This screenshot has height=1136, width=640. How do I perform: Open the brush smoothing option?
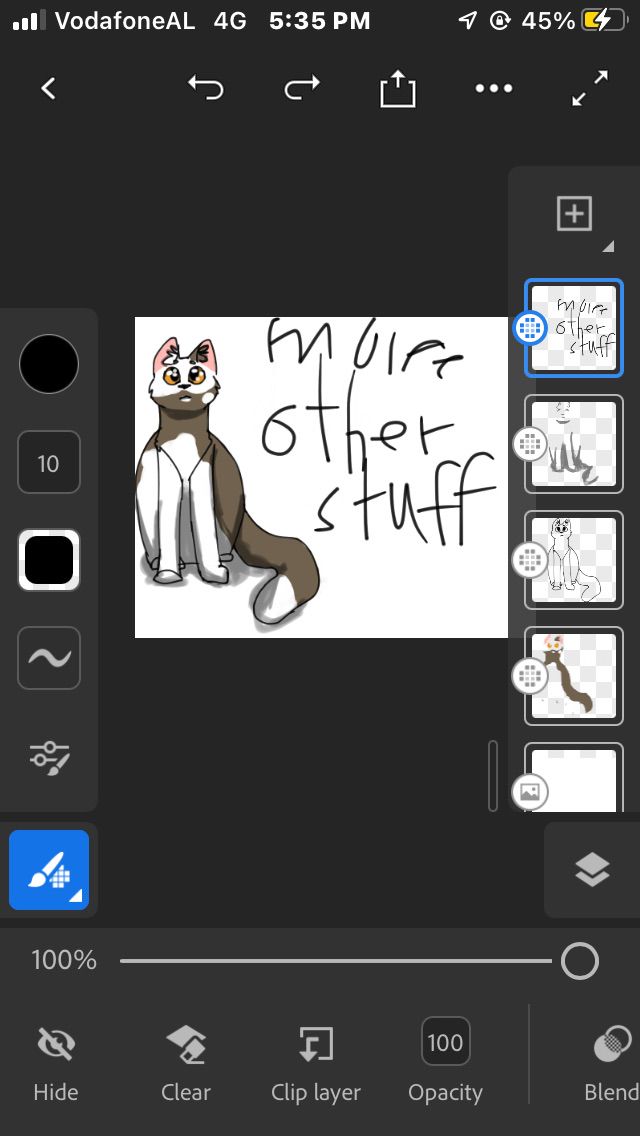(x=49, y=658)
